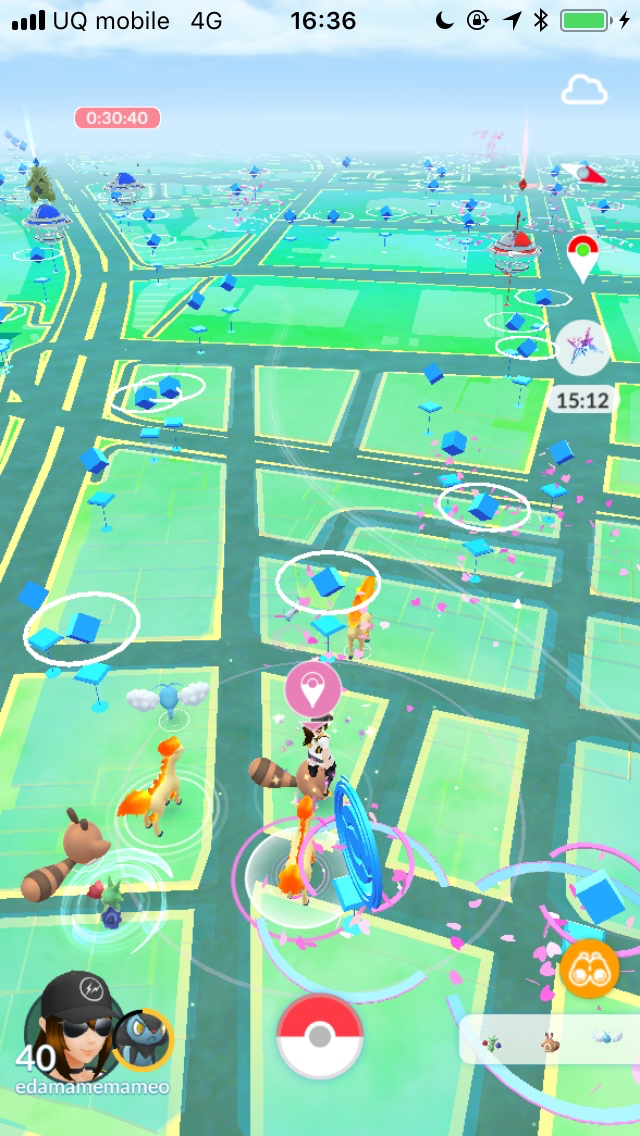Open the Nearby Pokémon tracker

[548, 1039]
